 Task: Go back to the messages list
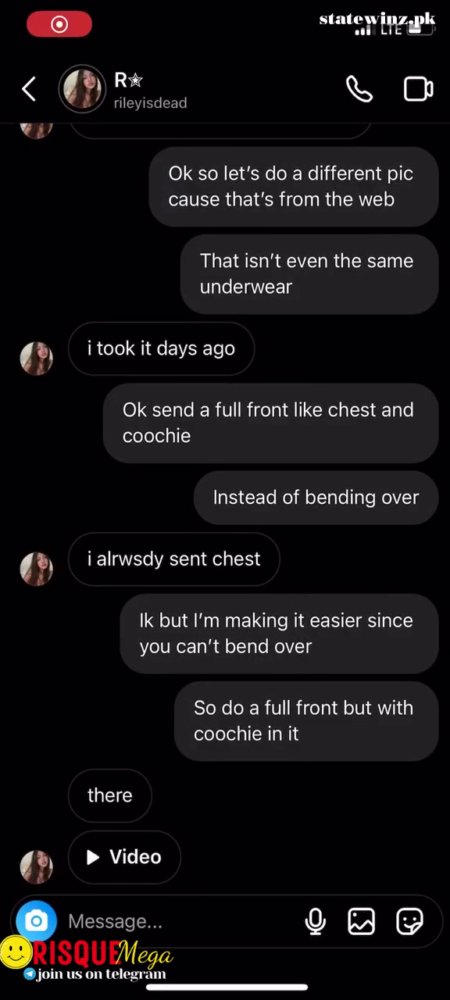click(29, 89)
